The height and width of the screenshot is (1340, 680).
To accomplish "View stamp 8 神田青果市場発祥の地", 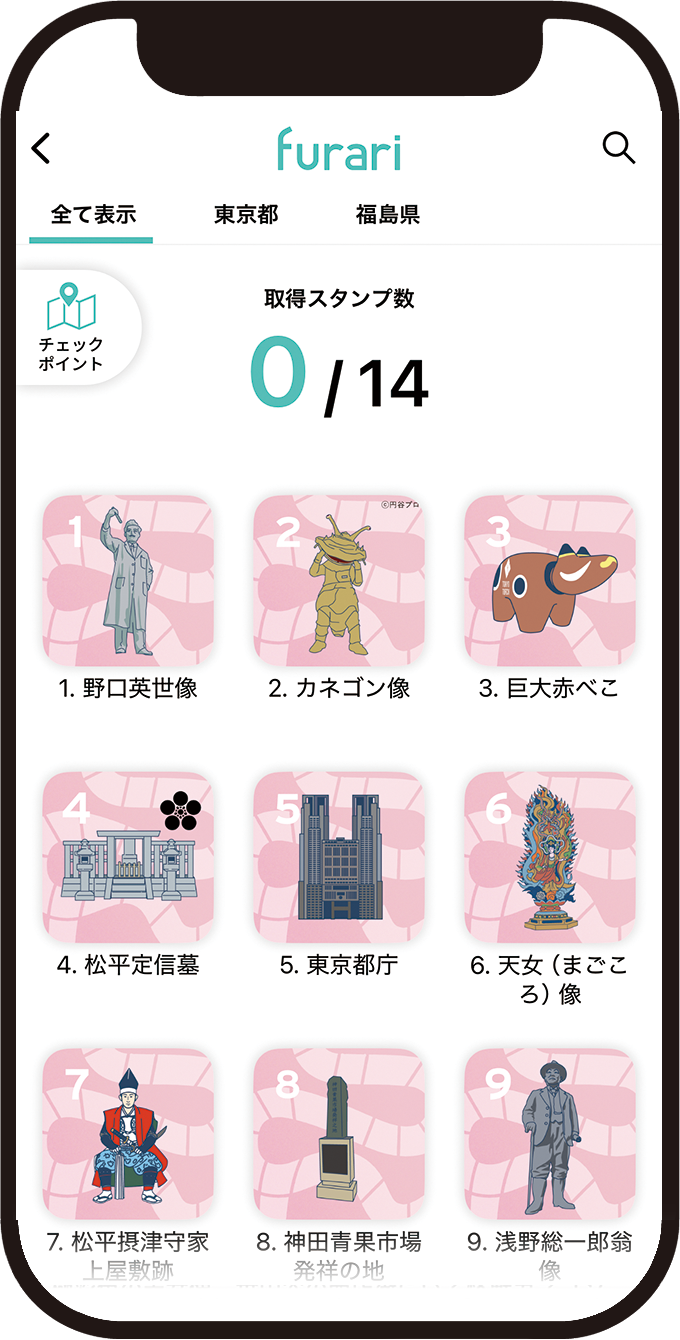I will [339, 1134].
